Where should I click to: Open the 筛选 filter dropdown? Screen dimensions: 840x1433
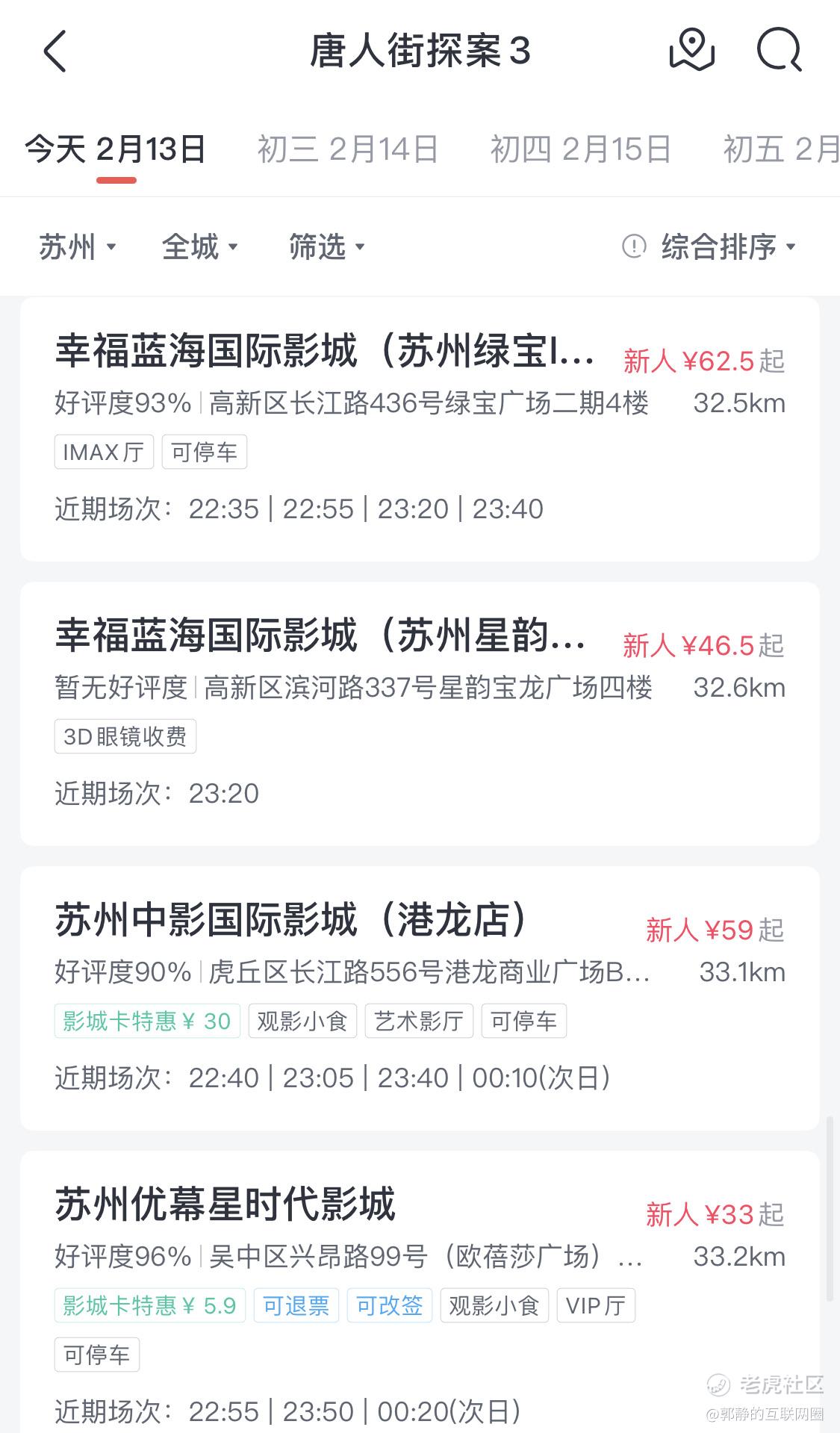326,246
